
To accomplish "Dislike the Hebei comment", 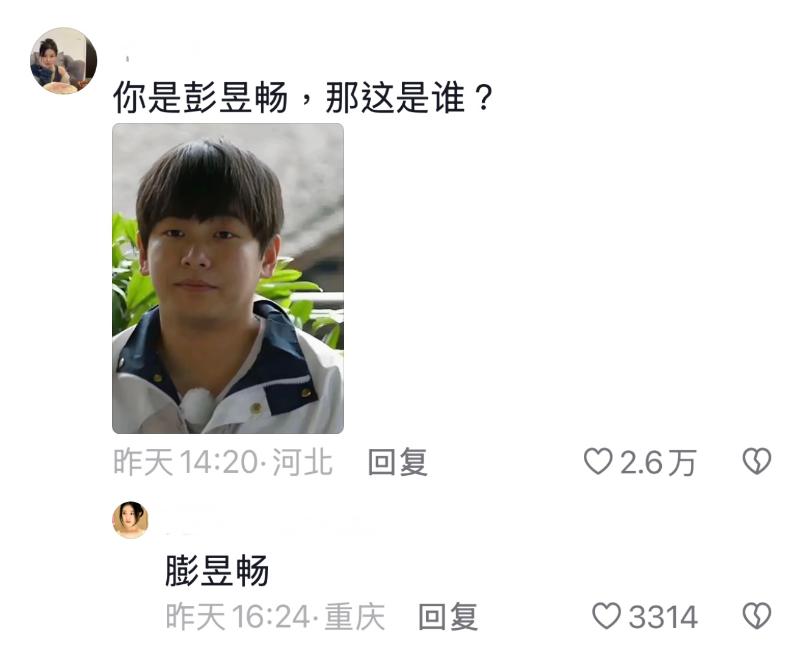I will (757, 462).
